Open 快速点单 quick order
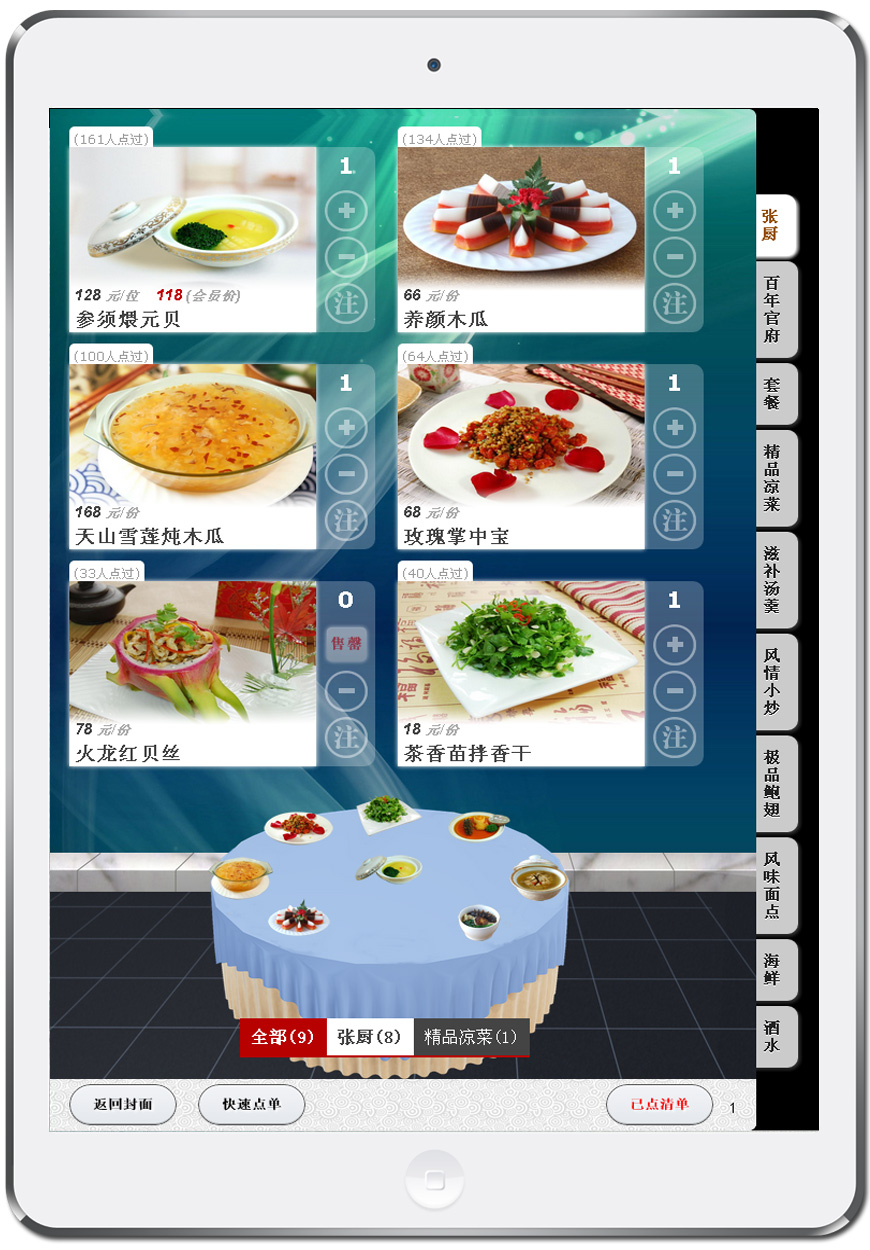This screenshot has width=870, height=1250. [251, 1105]
